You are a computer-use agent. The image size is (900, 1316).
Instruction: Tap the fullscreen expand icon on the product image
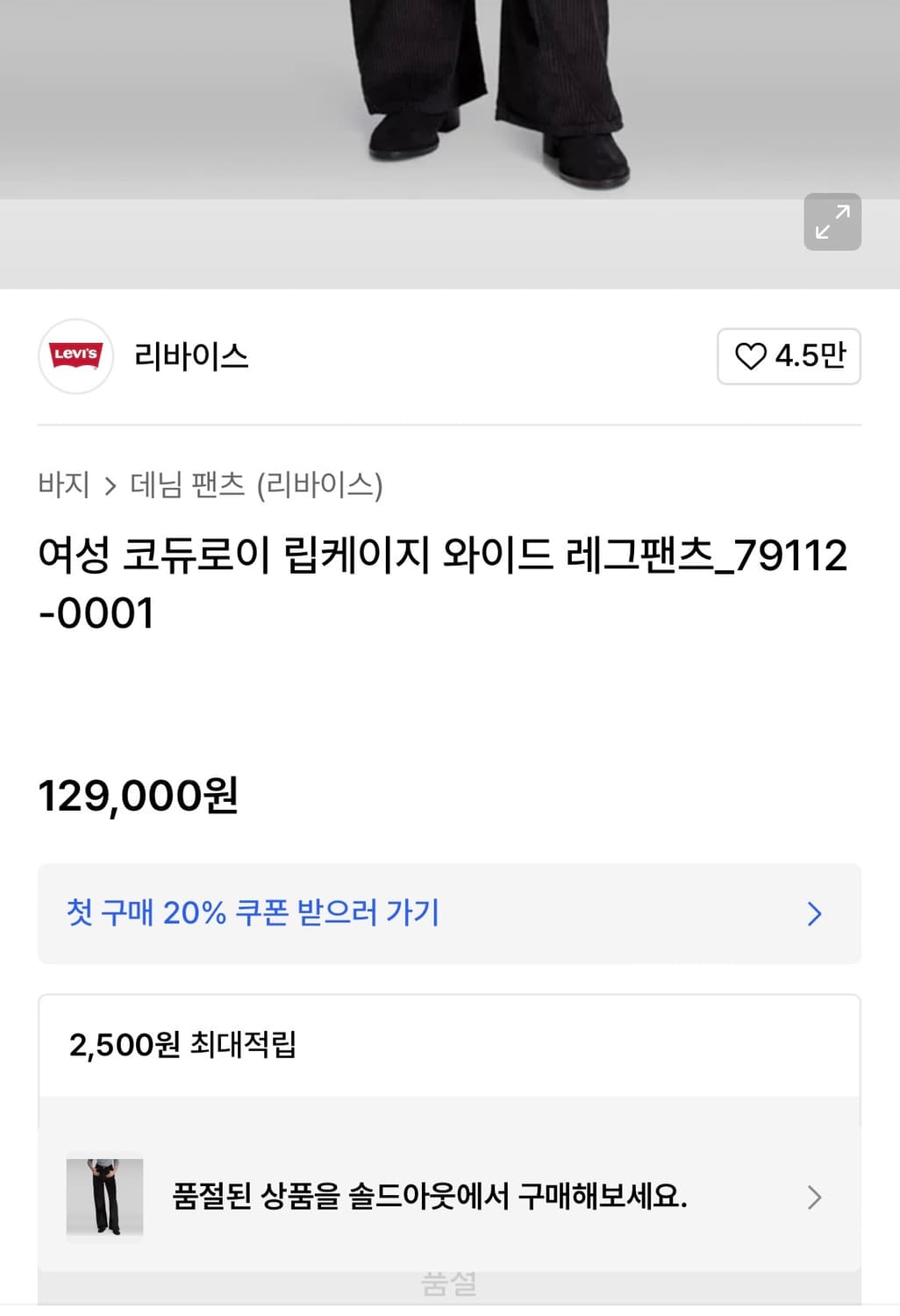(x=832, y=223)
